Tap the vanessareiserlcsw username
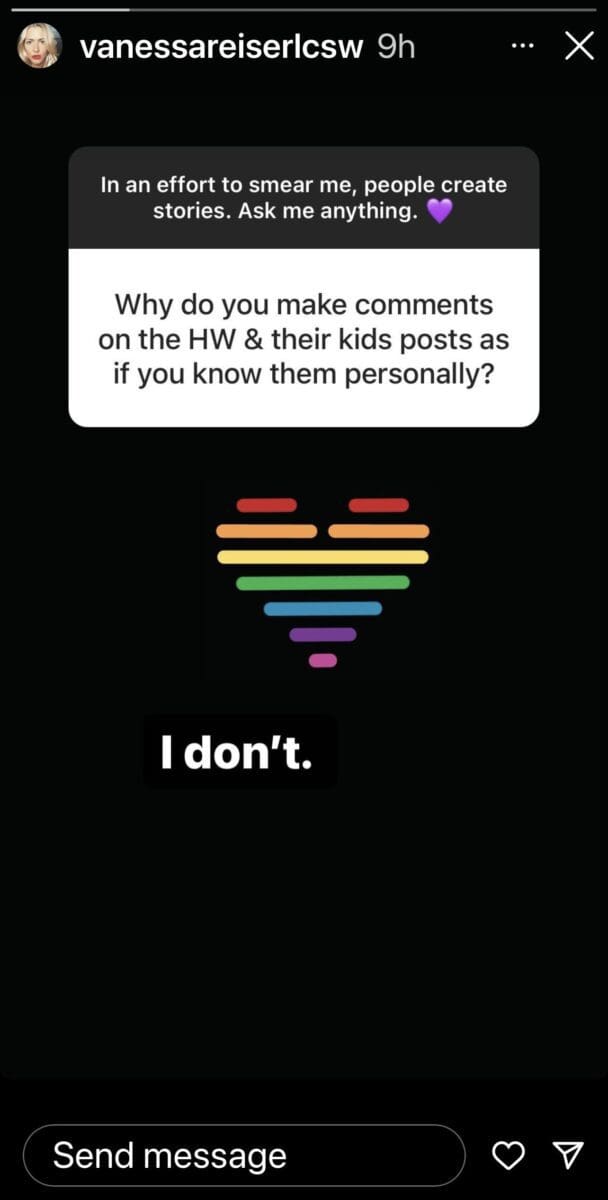 220,47
